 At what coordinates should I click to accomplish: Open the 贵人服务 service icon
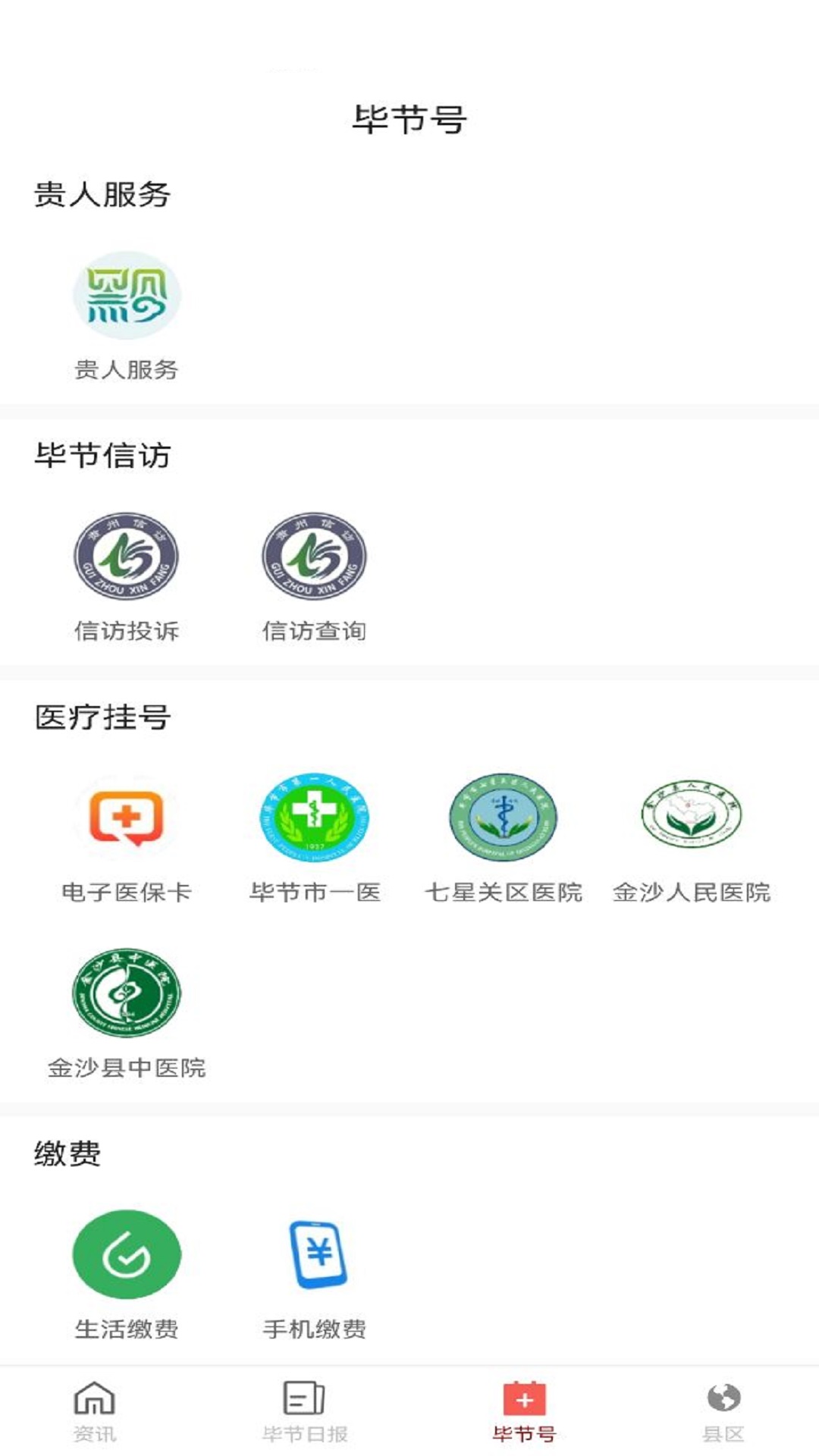coord(127,297)
